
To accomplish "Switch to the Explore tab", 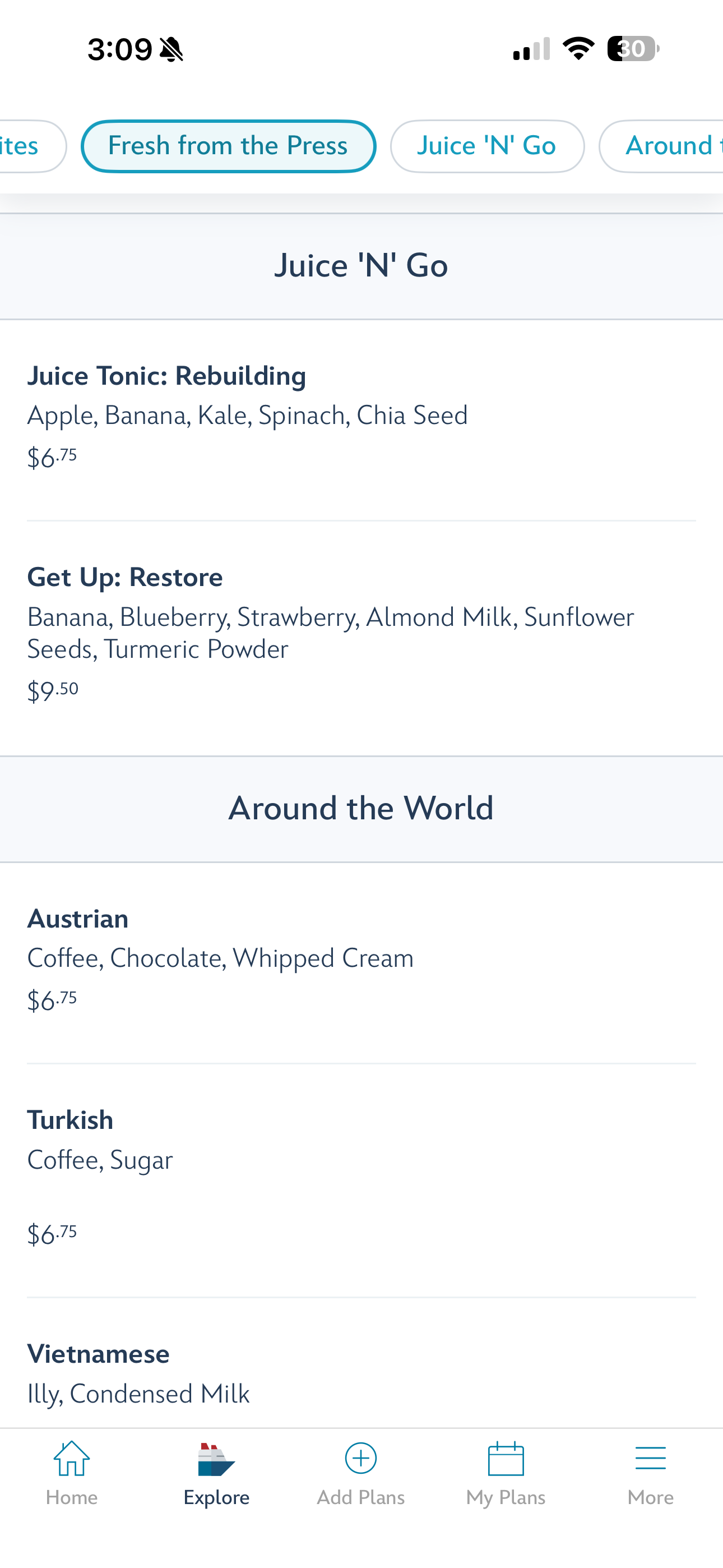I will pos(217,1474).
